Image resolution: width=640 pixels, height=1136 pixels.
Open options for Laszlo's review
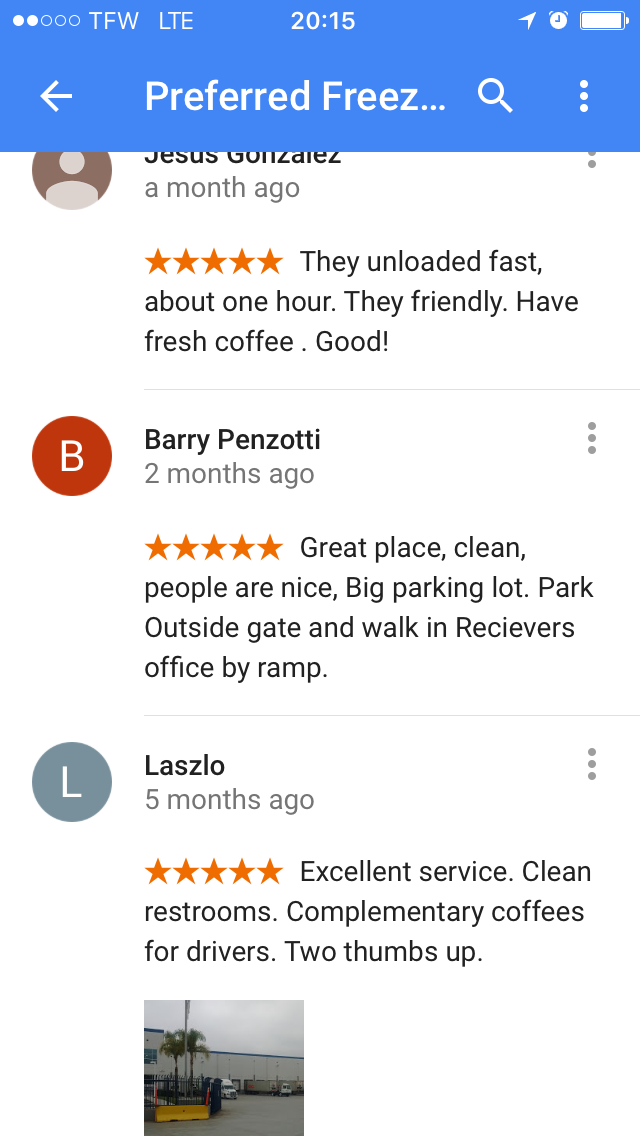[592, 764]
